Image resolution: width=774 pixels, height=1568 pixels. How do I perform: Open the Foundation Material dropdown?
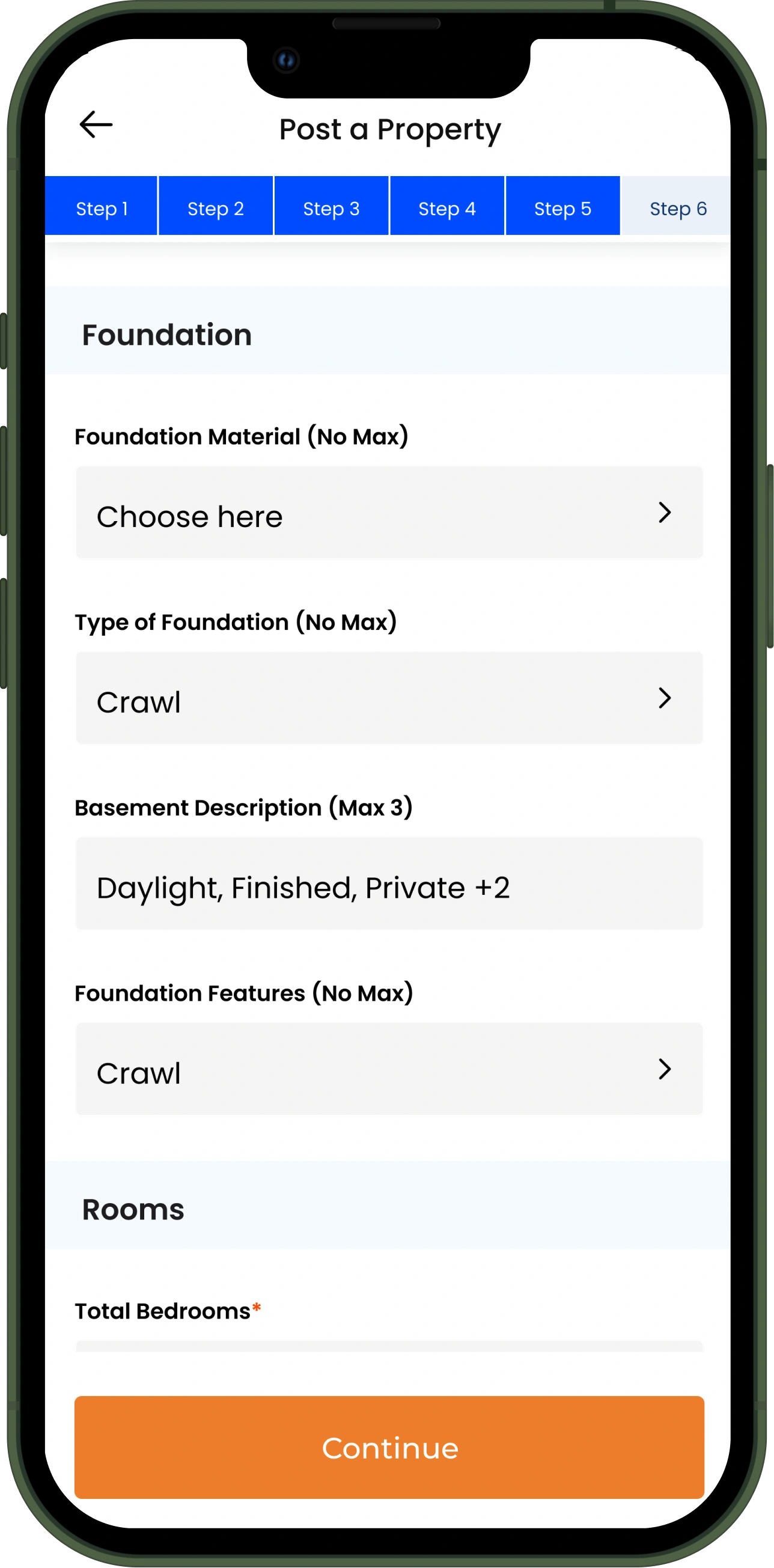click(x=389, y=513)
